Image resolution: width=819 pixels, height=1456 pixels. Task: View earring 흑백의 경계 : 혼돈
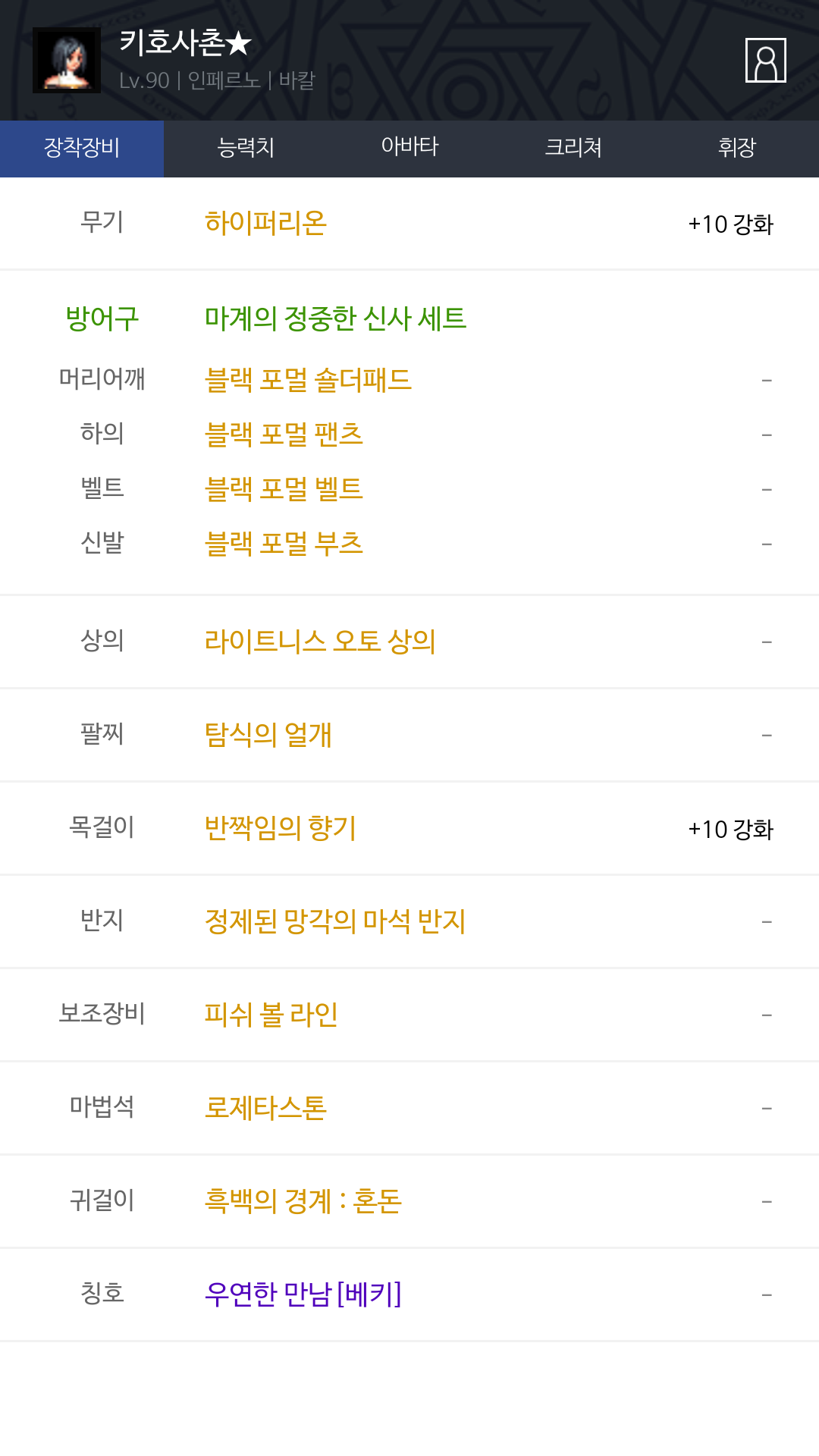pos(303,1201)
